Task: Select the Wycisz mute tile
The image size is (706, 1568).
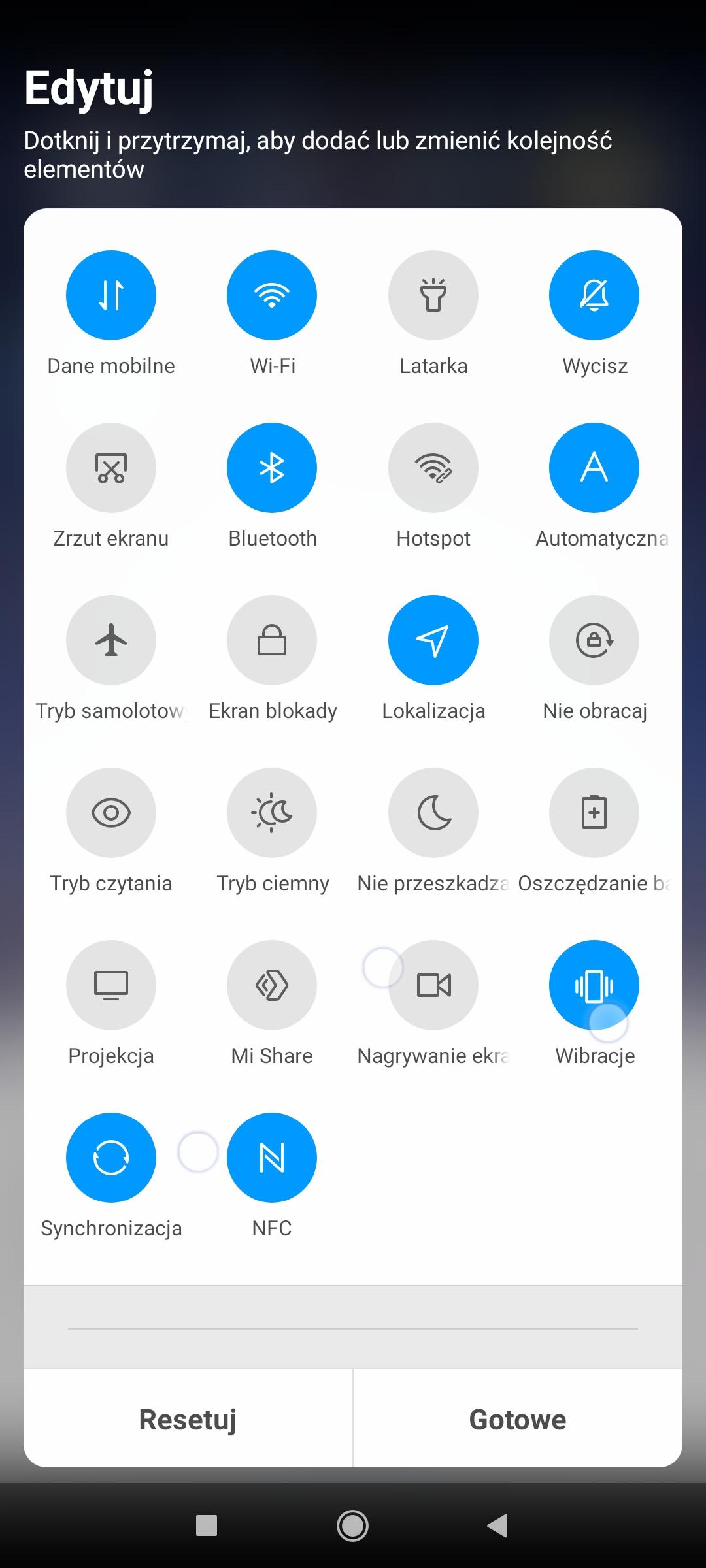Action: 594,295
